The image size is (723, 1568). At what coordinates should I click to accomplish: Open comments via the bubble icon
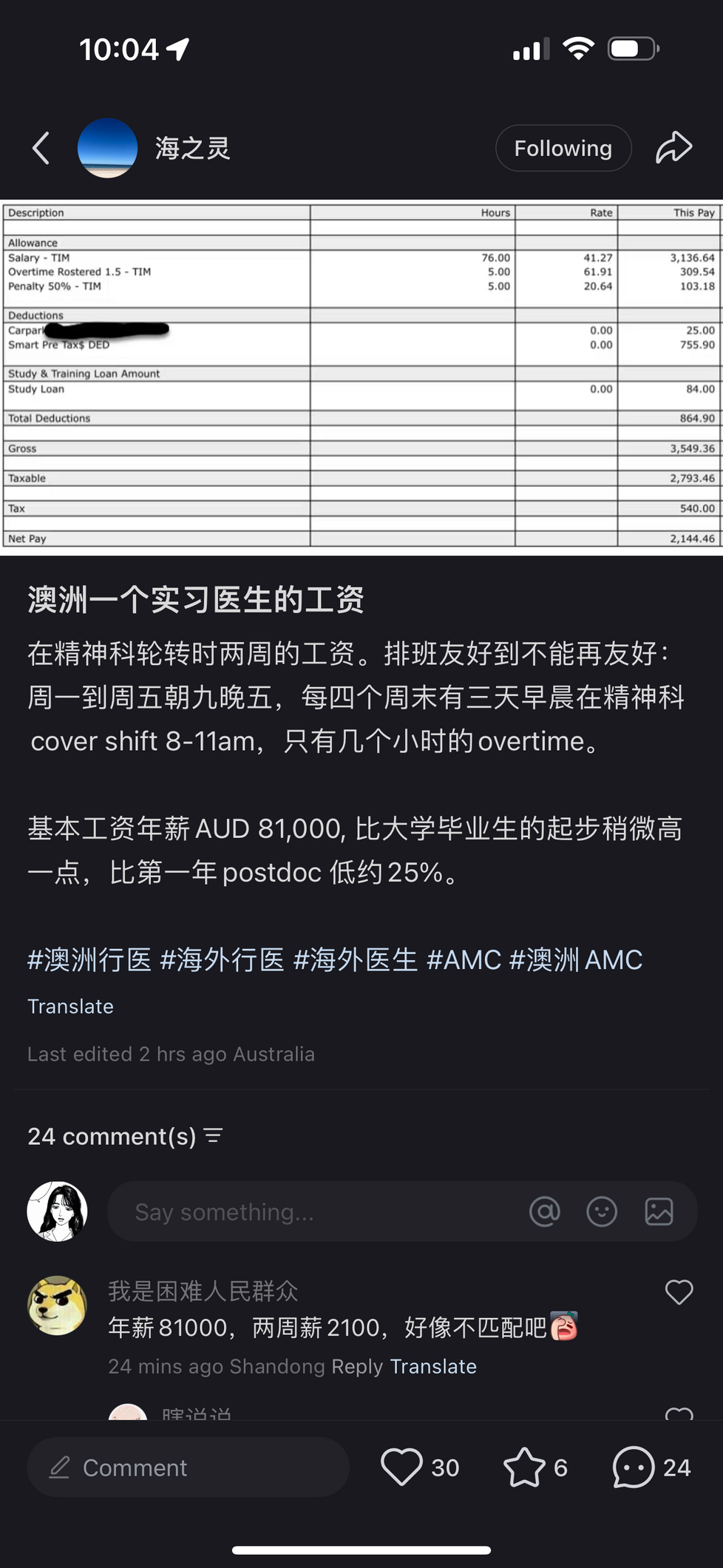[x=634, y=1467]
